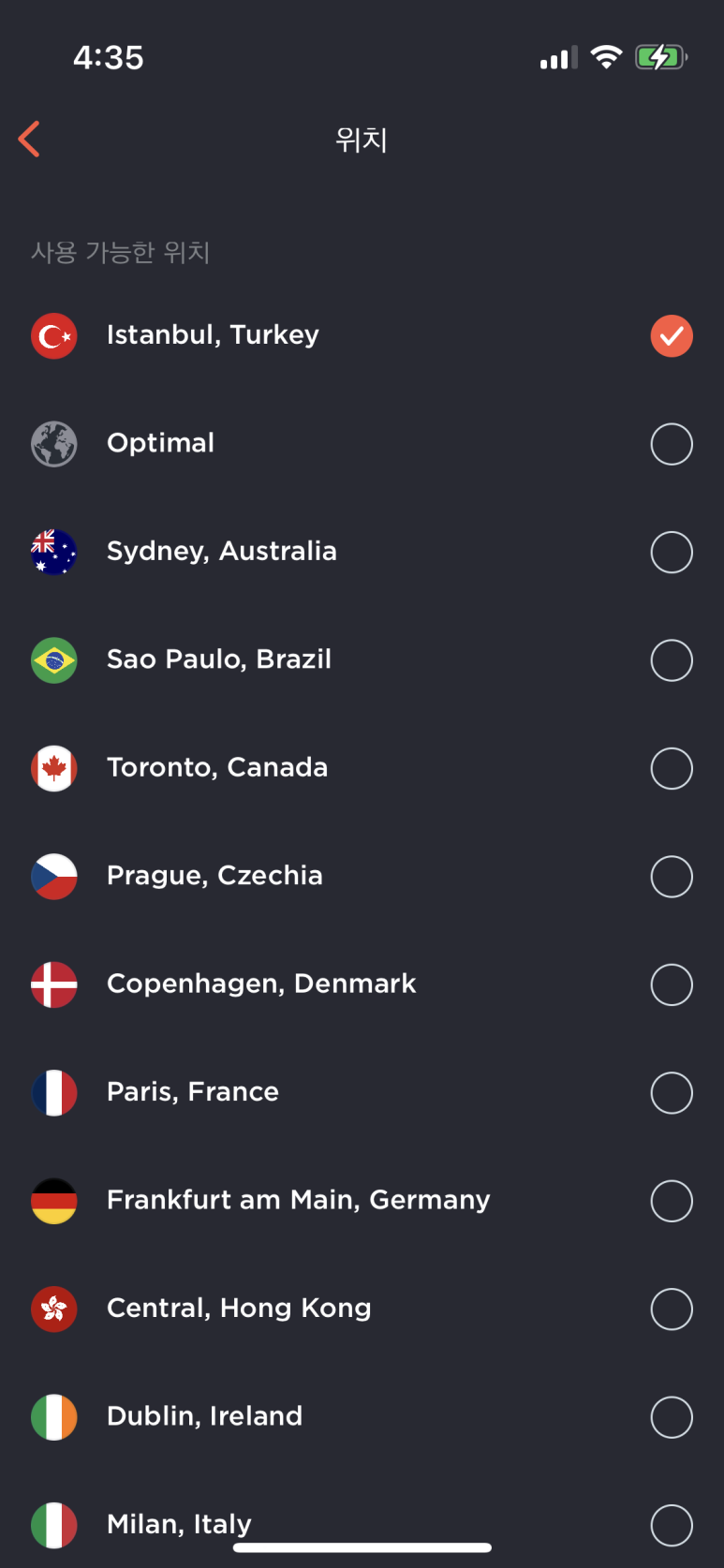Switch to Toronto, Canada
This screenshot has width=724, height=1568.
(x=362, y=768)
